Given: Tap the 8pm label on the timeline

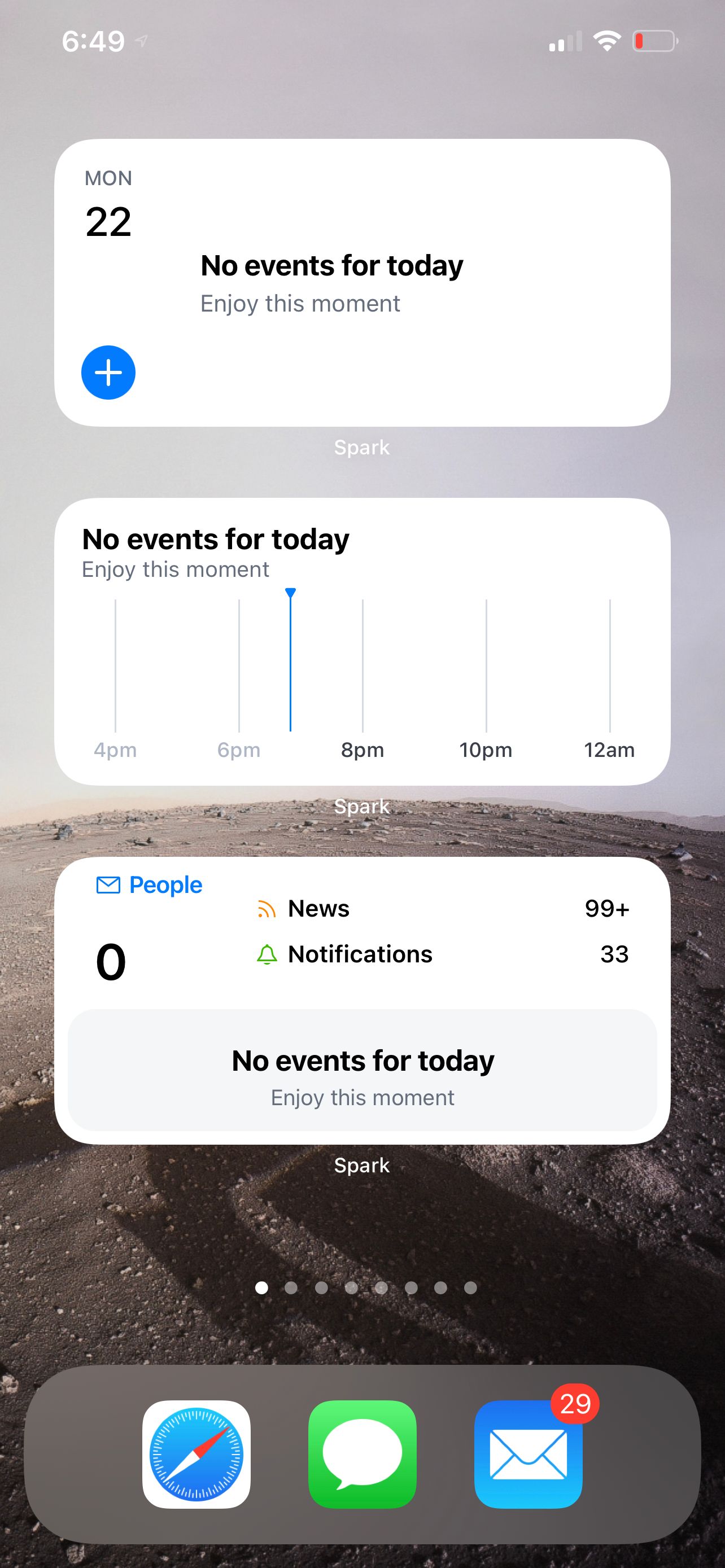Looking at the screenshot, I should 362,750.
